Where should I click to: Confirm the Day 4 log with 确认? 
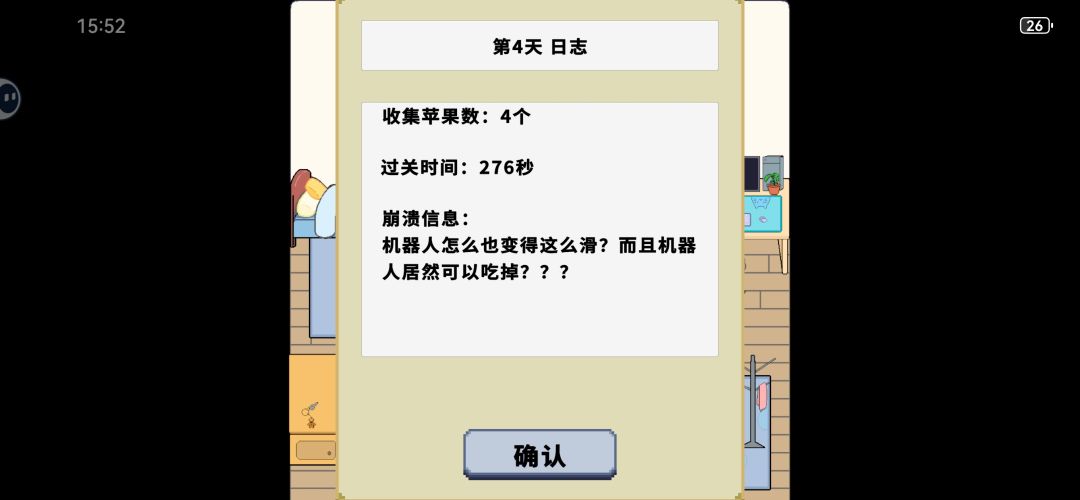coord(539,455)
